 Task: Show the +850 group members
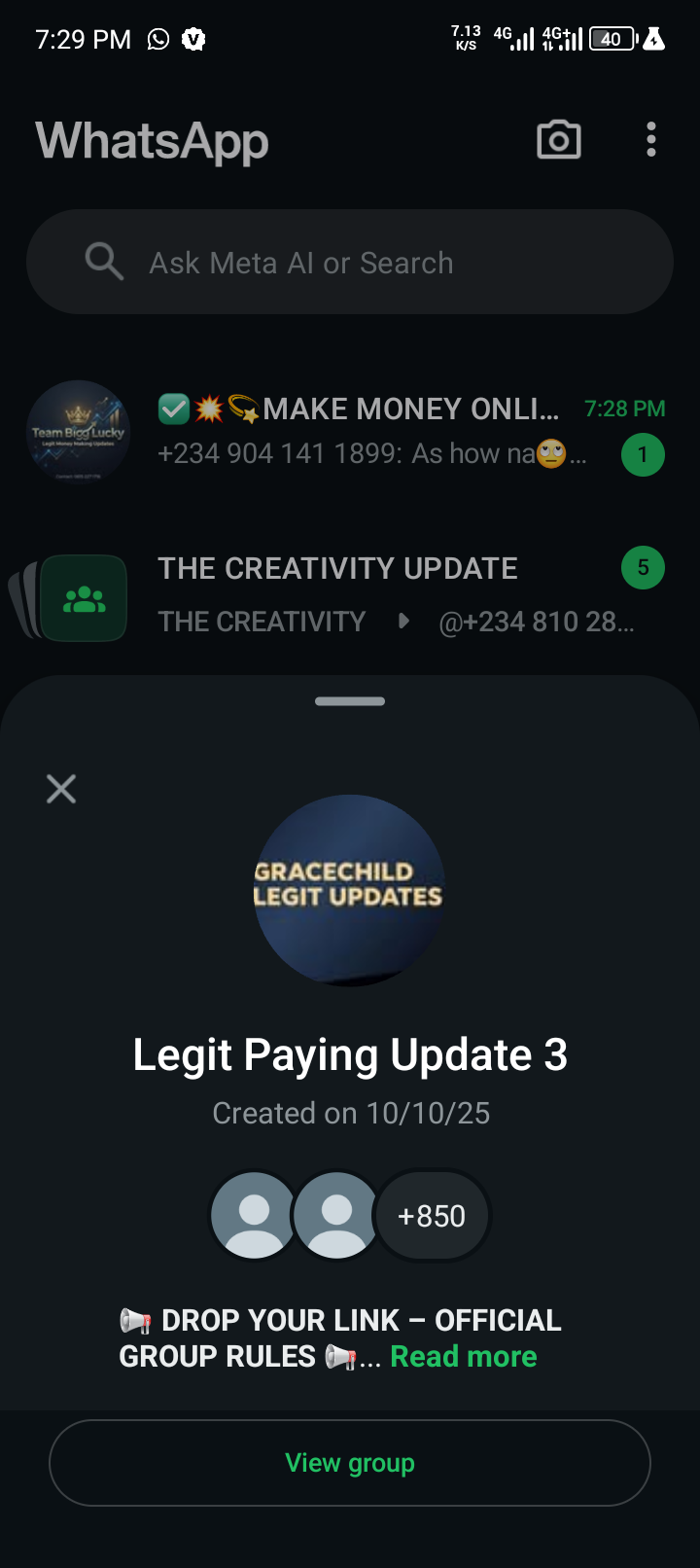432,1216
